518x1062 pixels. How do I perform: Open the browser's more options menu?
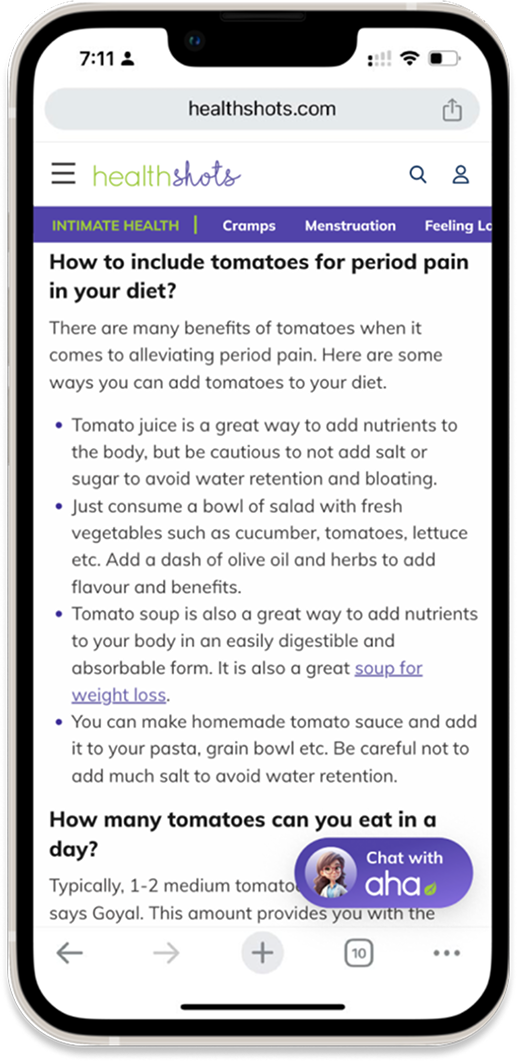coord(447,954)
